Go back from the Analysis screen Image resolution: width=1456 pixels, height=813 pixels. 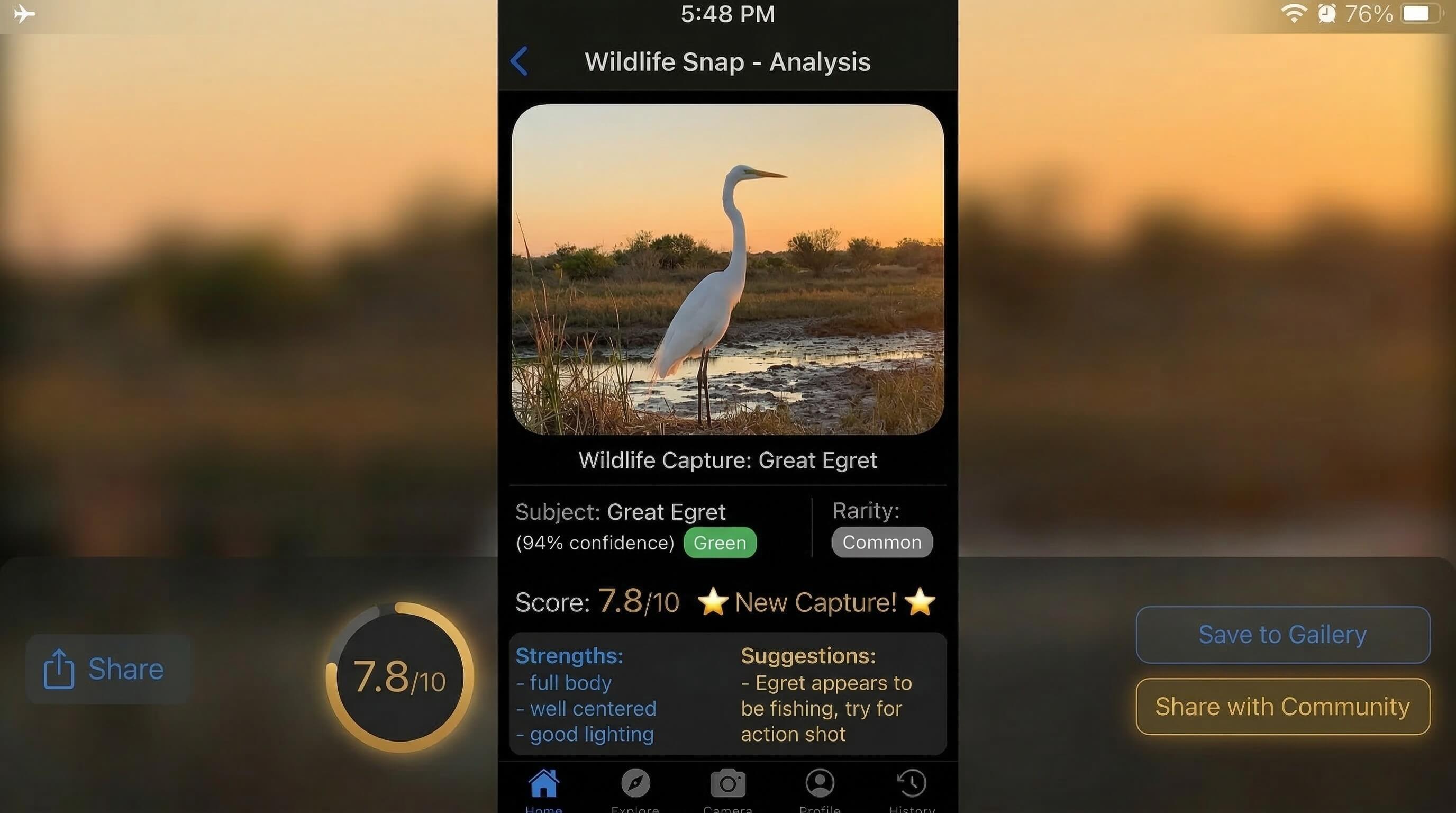(x=519, y=61)
